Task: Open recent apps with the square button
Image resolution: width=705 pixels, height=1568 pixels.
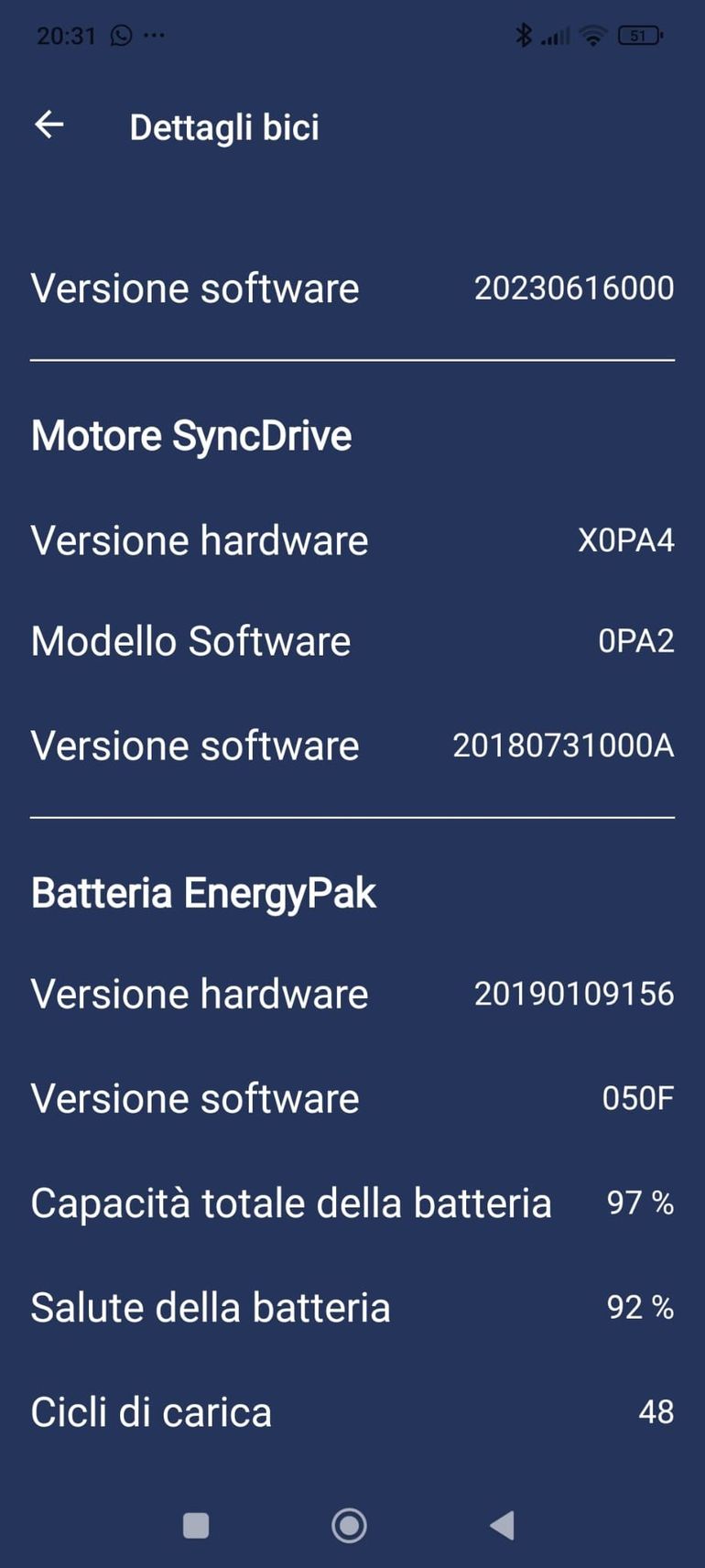Action: (196, 1525)
